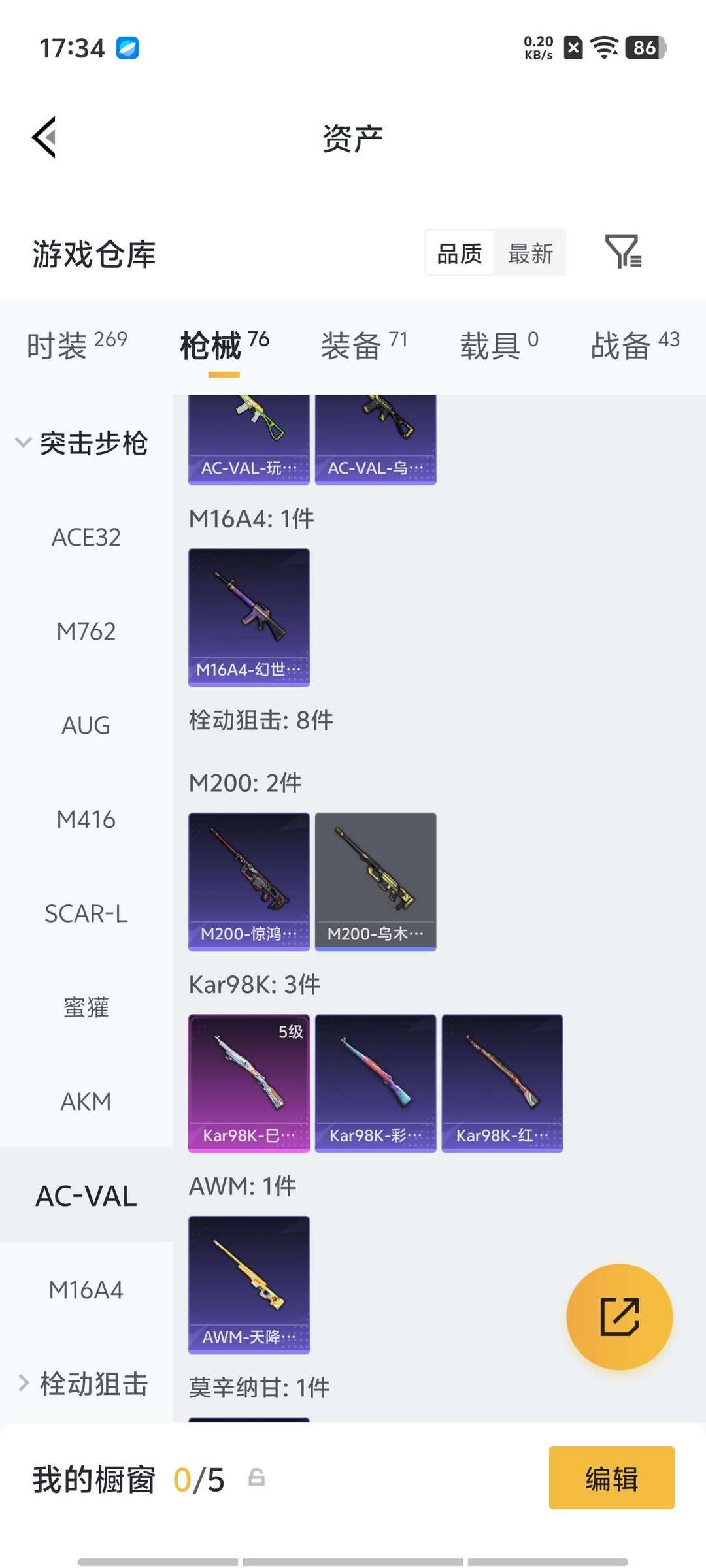Viewport: 706px width, 1568px height.
Task: Switch to the 装备 tab
Action: tap(363, 345)
